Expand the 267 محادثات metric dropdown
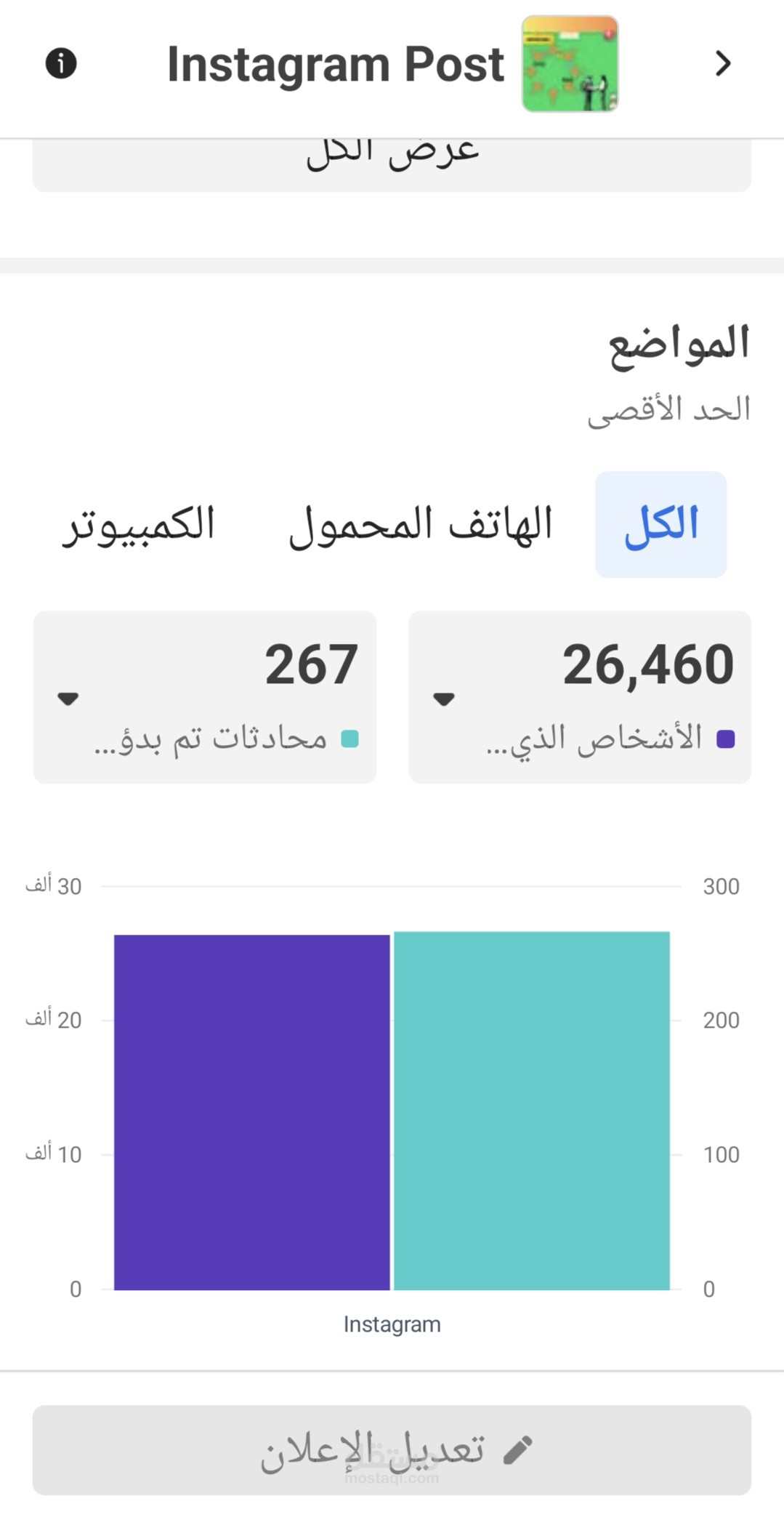 tap(68, 699)
